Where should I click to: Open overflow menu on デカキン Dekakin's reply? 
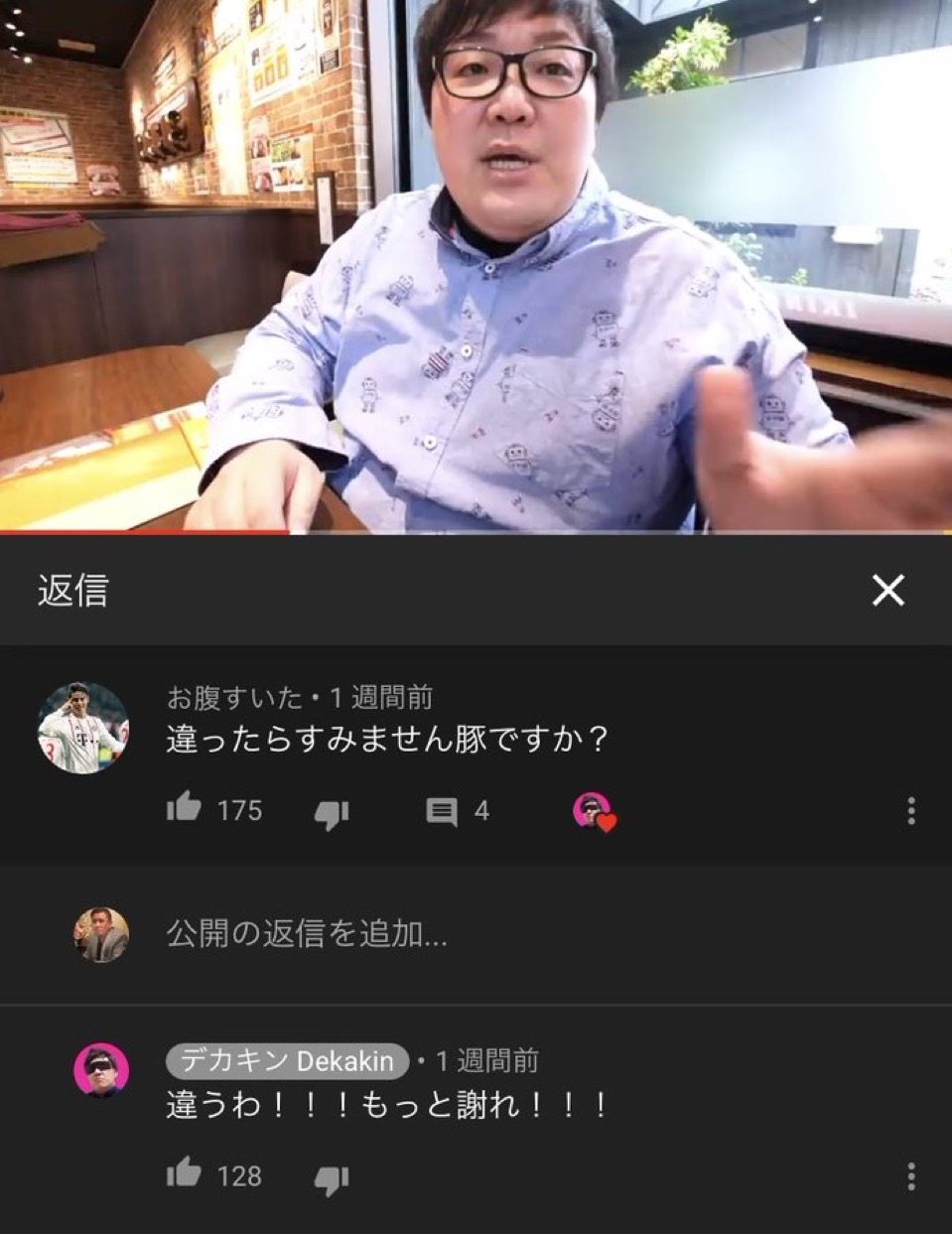pos(910,1176)
